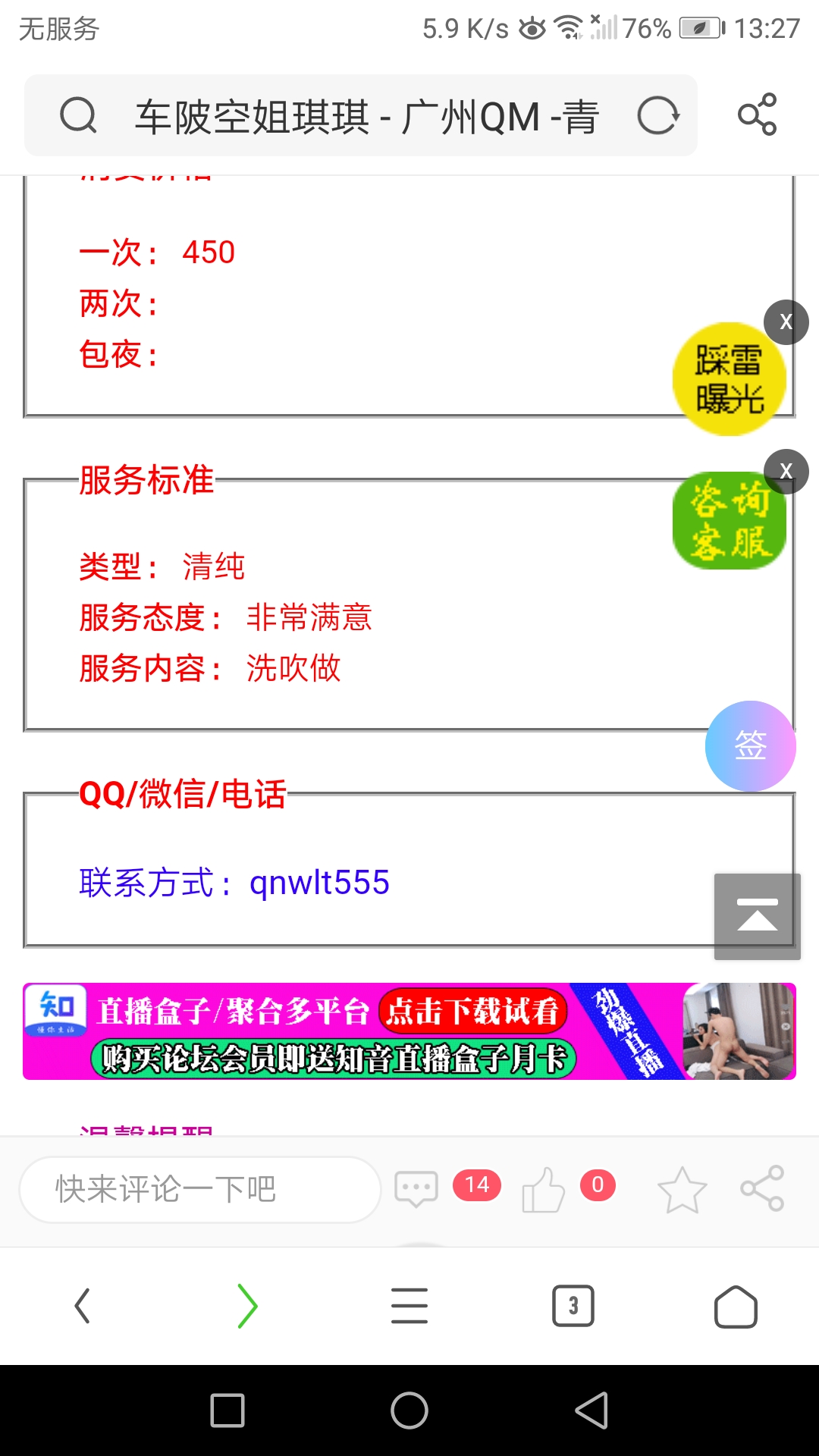Viewport: 819px width, 1456px height.
Task: Add the post to favorites with star
Action: (x=682, y=1189)
